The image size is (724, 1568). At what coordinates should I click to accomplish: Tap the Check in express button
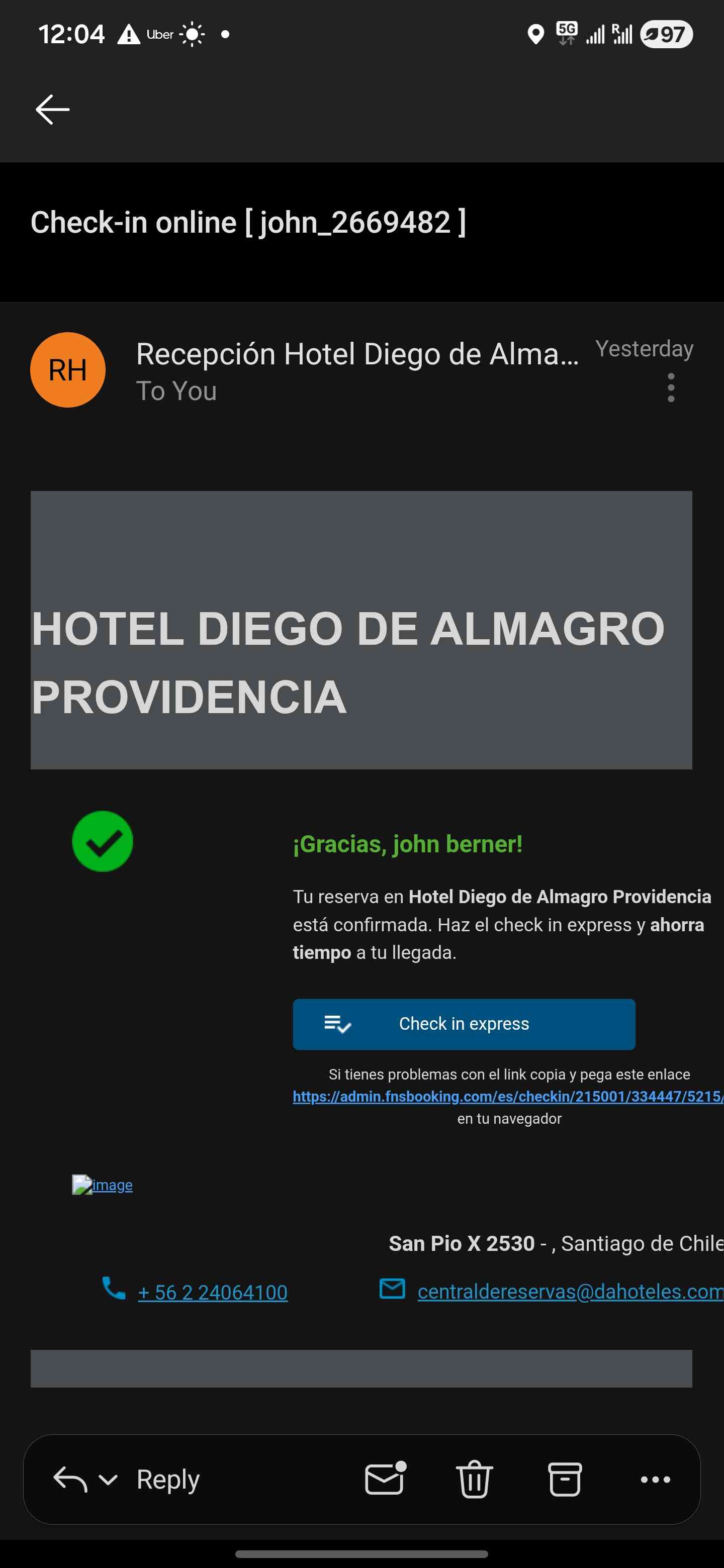click(x=464, y=1024)
